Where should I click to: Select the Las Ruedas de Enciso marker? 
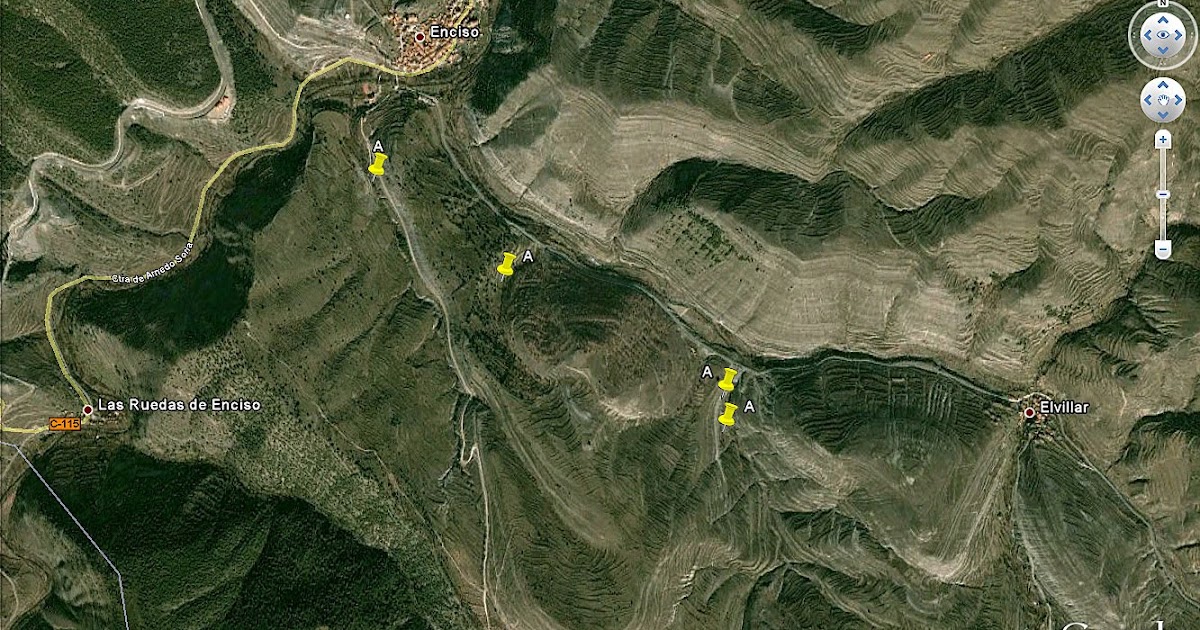tap(88, 409)
